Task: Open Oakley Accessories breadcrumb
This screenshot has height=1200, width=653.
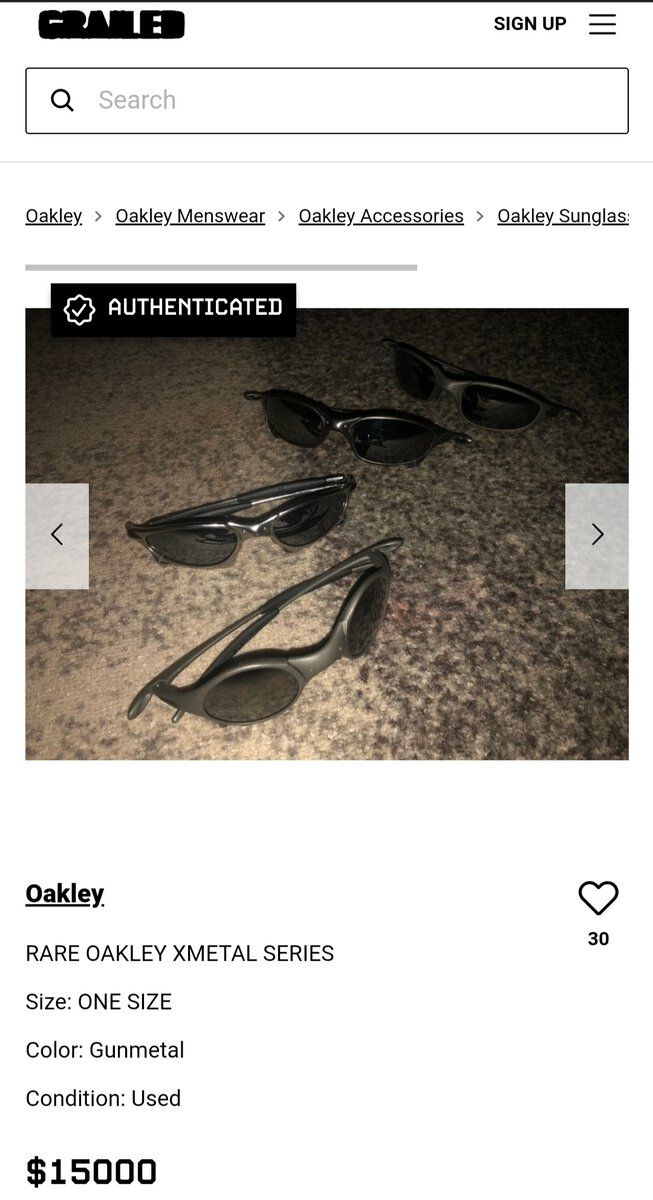Action: pyautogui.click(x=381, y=216)
